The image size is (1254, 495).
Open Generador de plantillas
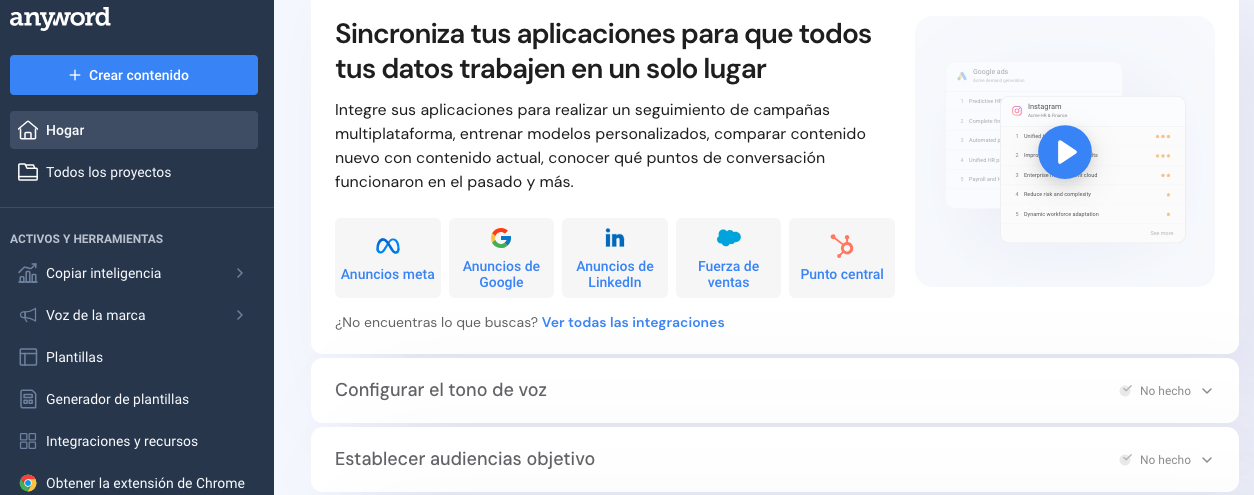coord(117,399)
